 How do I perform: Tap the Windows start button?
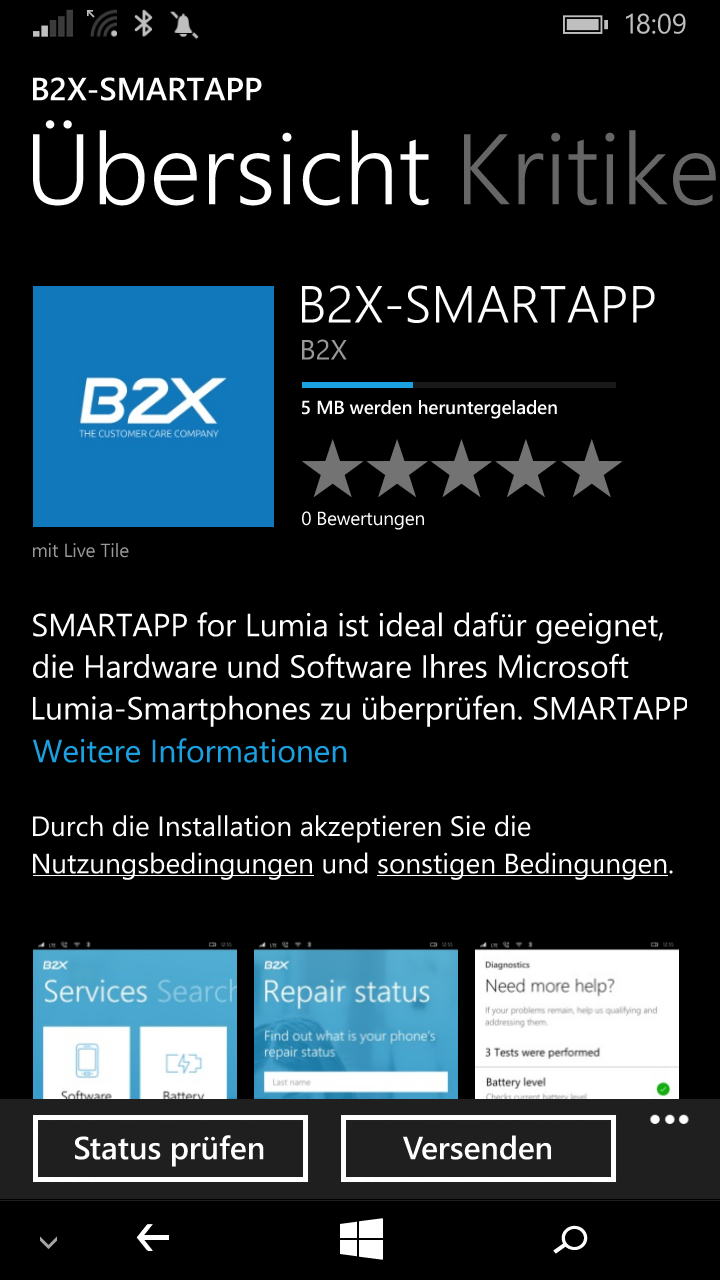(x=361, y=1240)
